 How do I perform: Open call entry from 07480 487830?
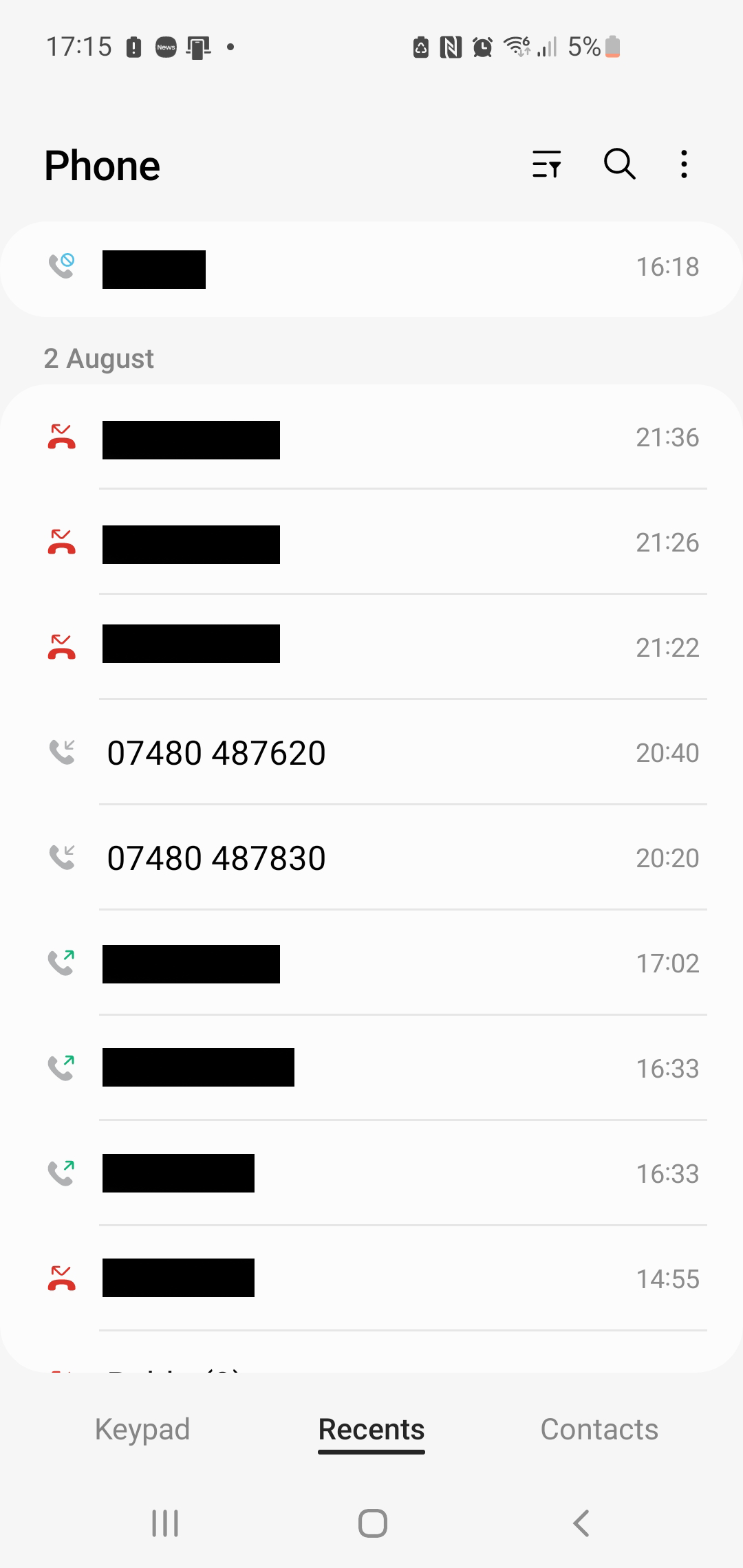click(371, 858)
